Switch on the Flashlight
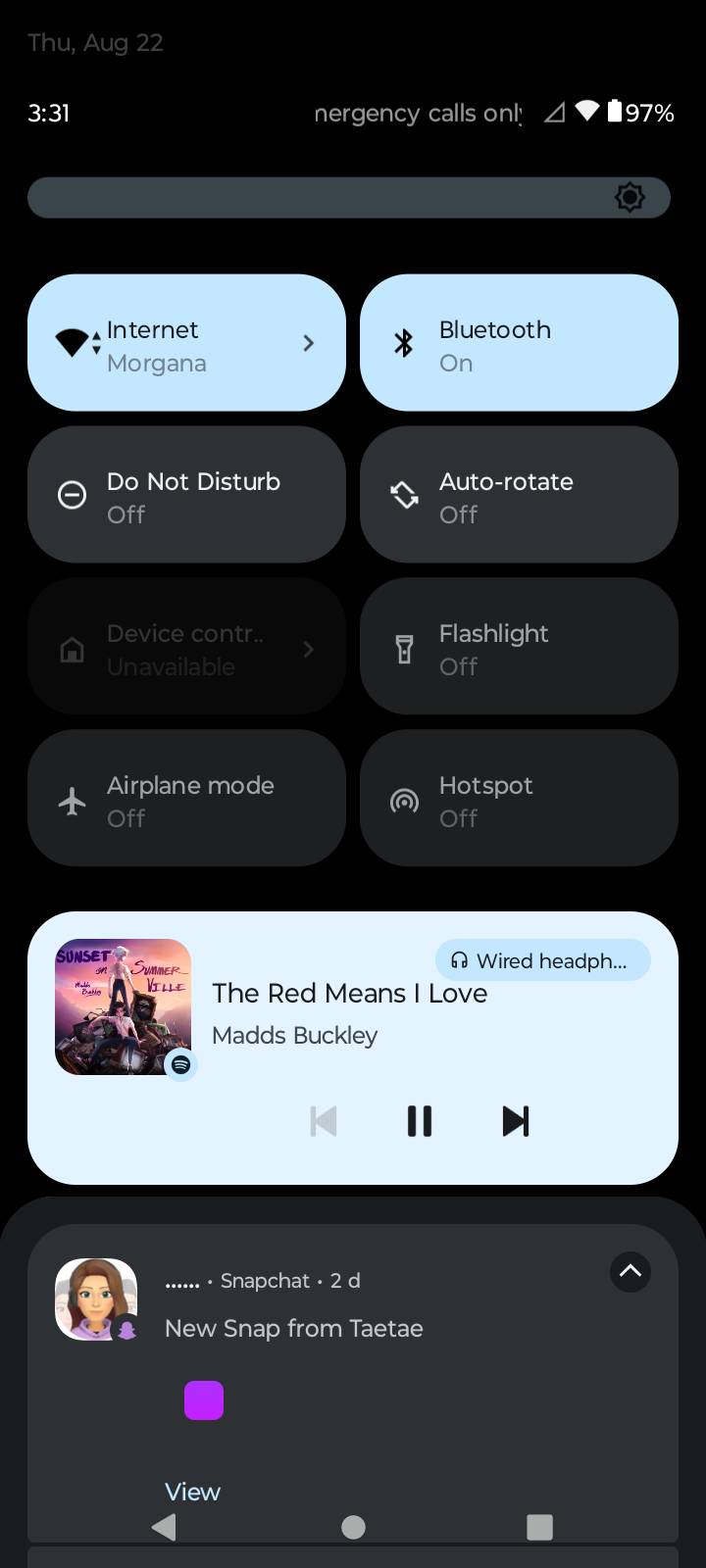The image size is (706, 1568). 519,647
